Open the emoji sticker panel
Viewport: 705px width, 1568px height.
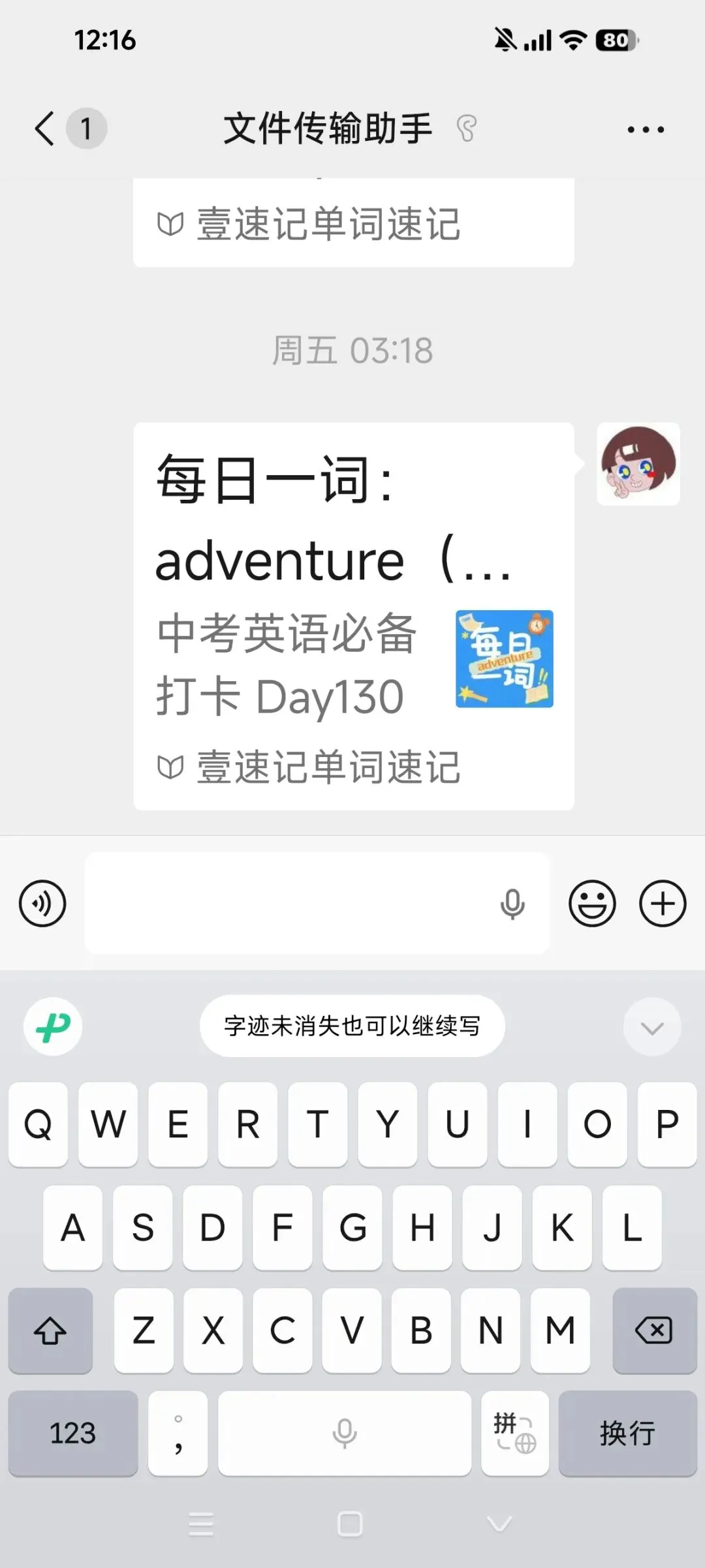592,904
